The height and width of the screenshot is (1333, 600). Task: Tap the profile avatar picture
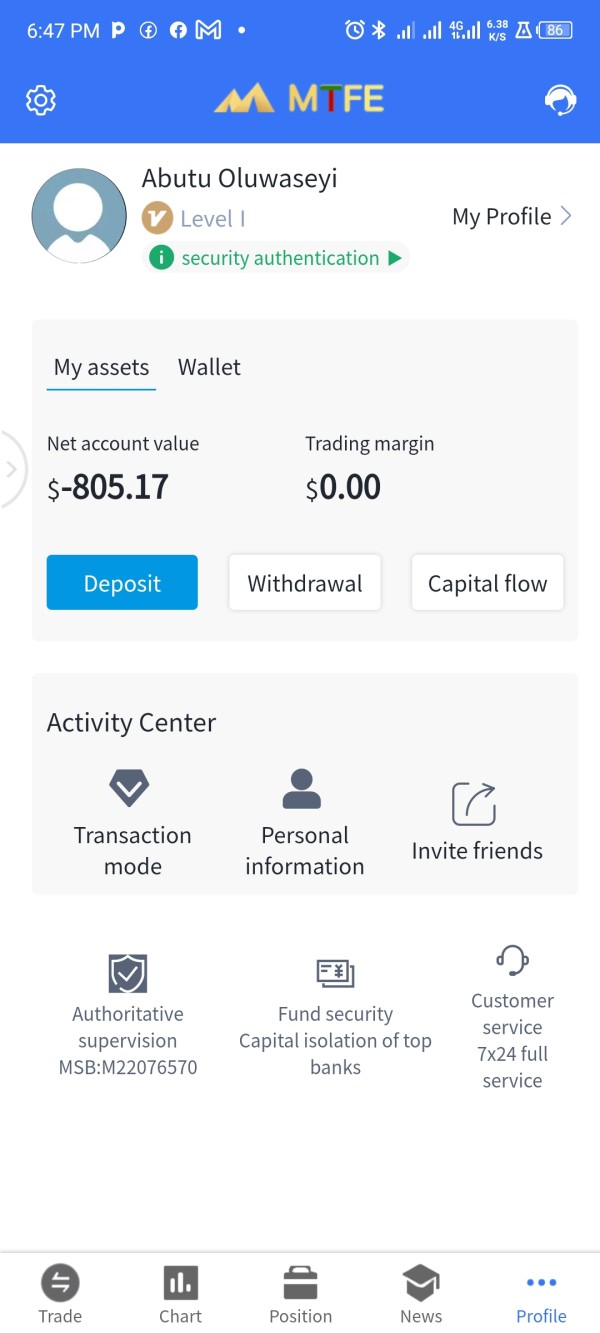[x=79, y=216]
